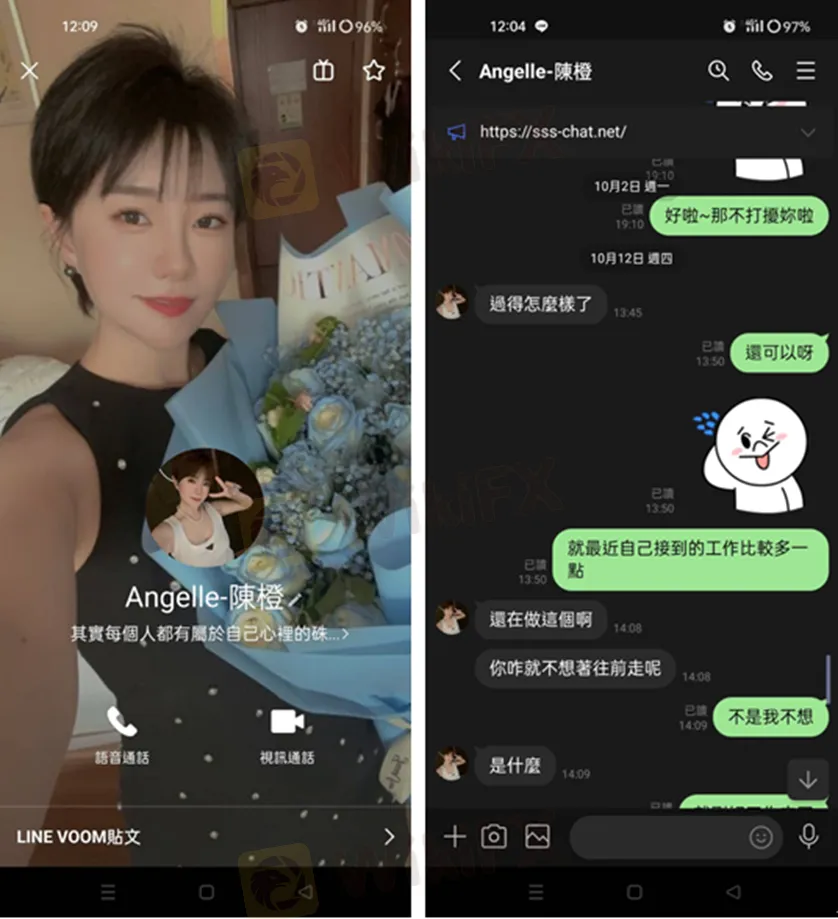Go back from the Angelle-陳橙 chat
Screen dimensions: 838x919
point(455,71)
